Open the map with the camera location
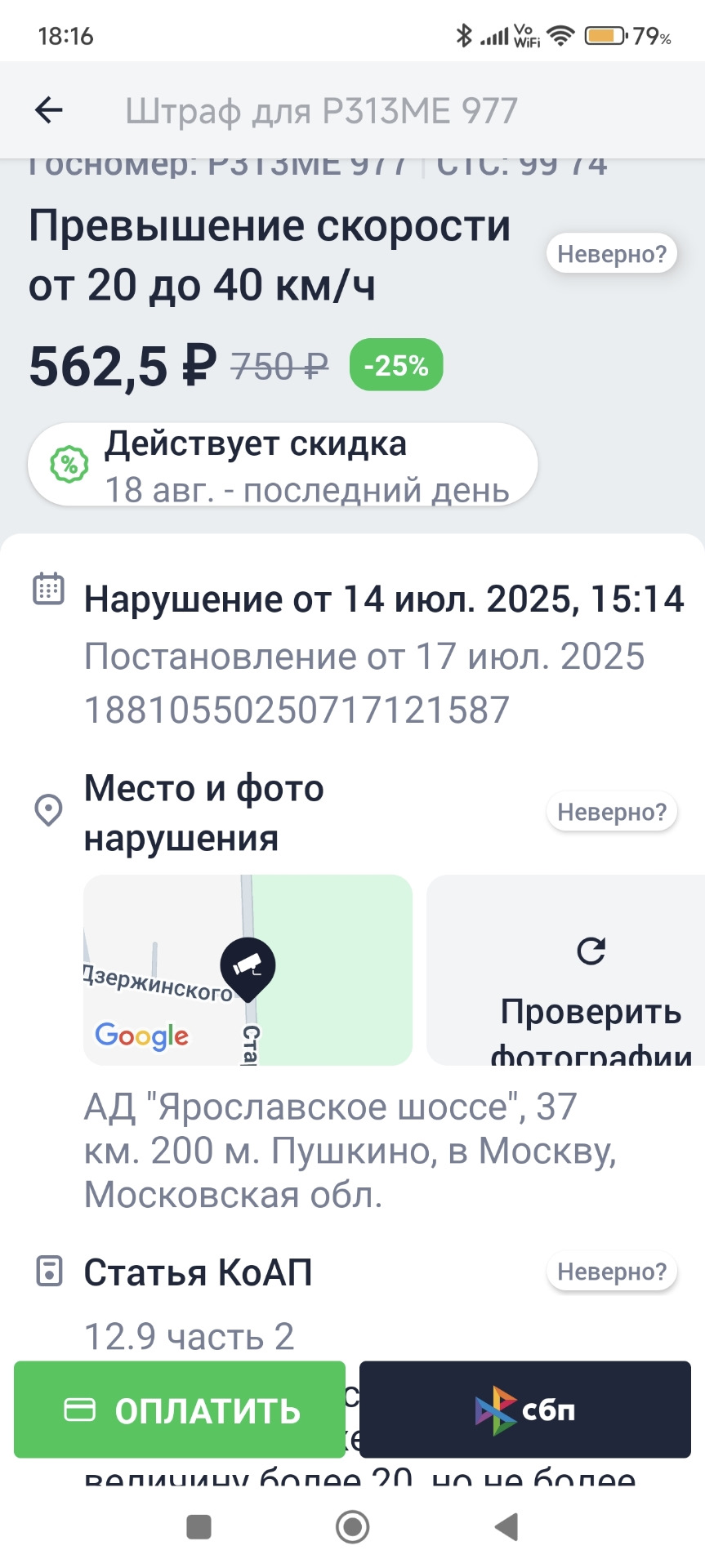705x1568 pixels. 248,970
